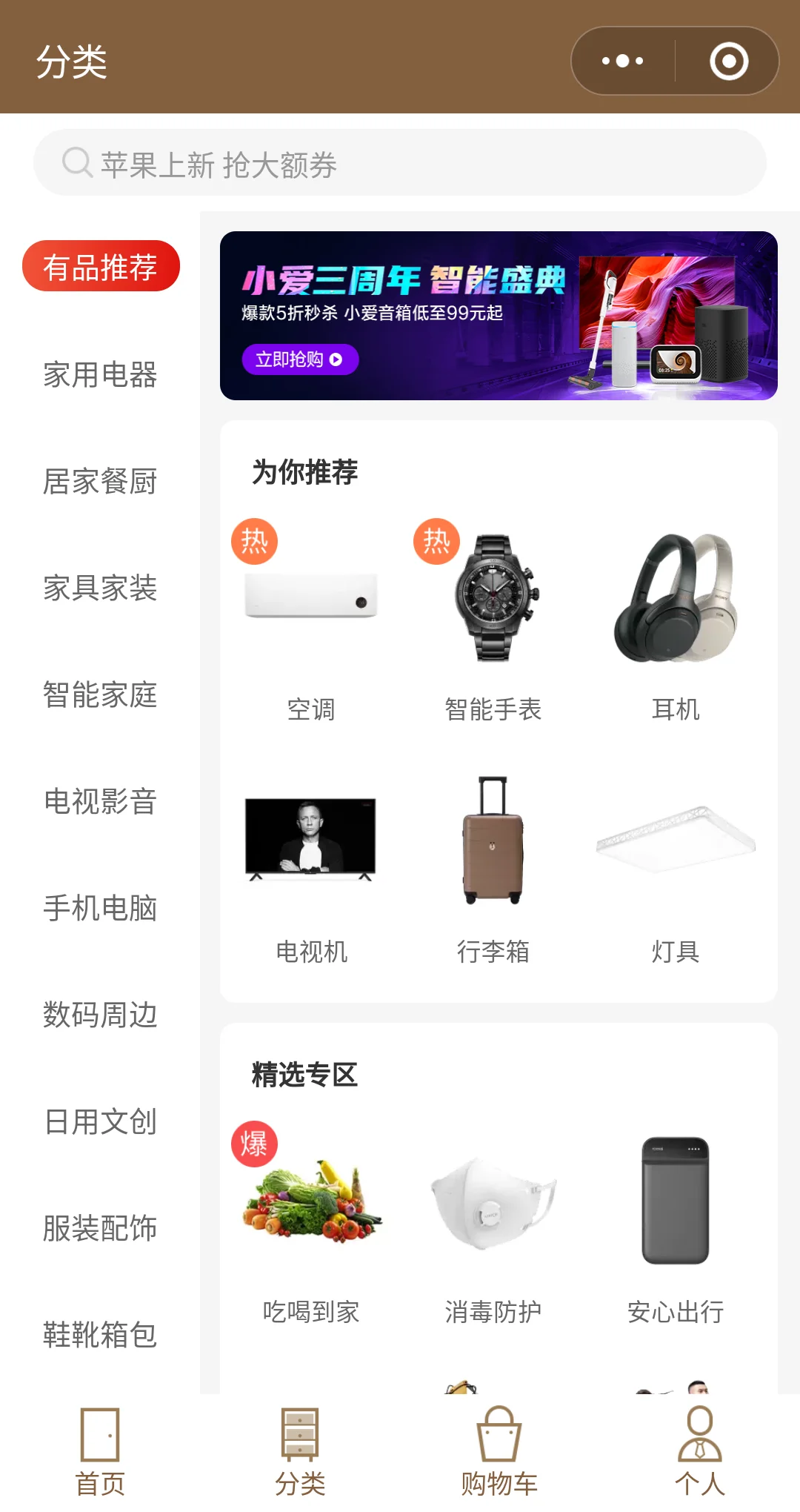This screenshot has width=800, height=1512.
Task: Tap the search box for 苹果上新 抢大额券
Action: point(400,163)
